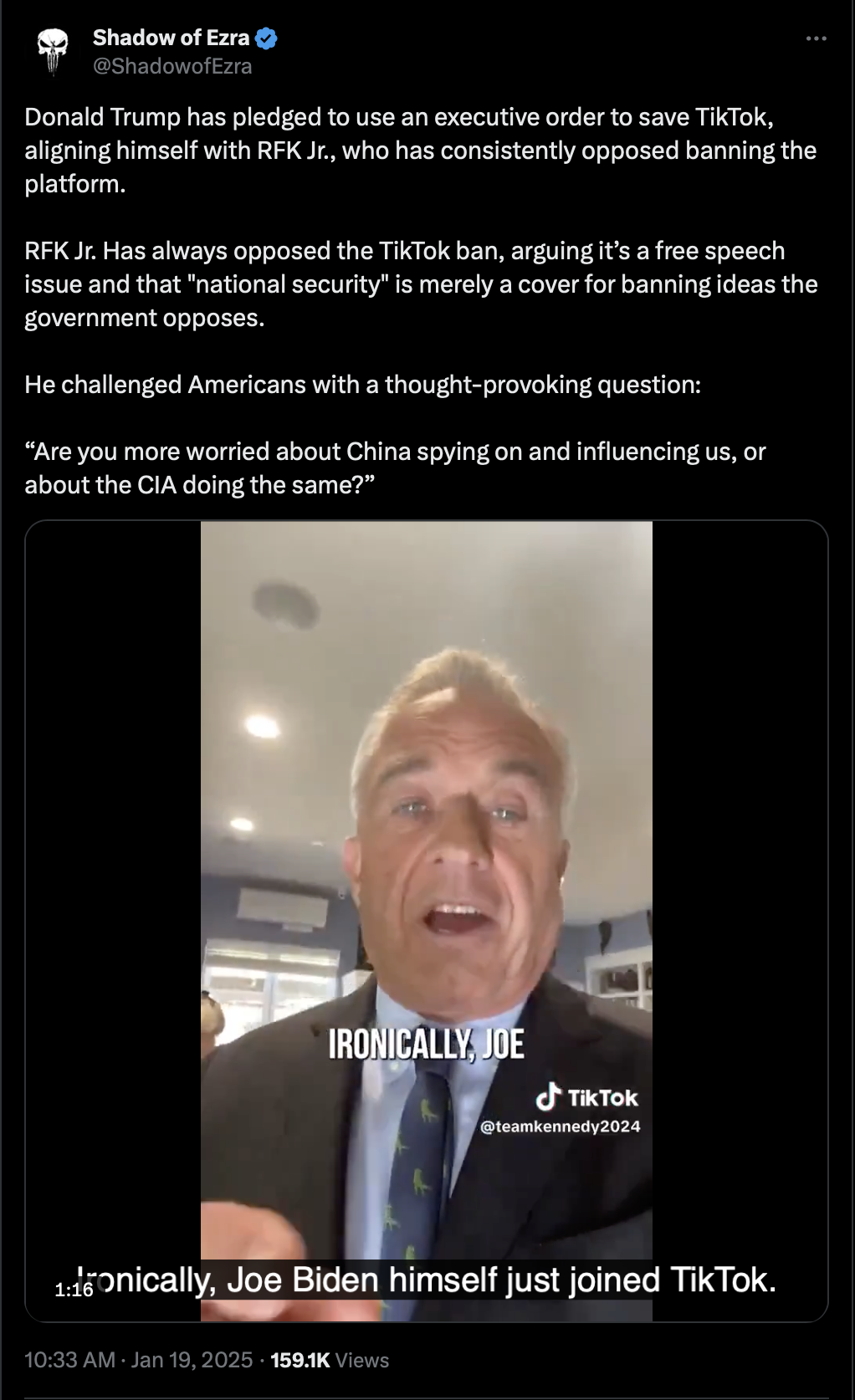Open the 10:33 AM Jan 19, 2025 timestamp
Screen dimensions: 855x1400
[x=139, y=1360]
